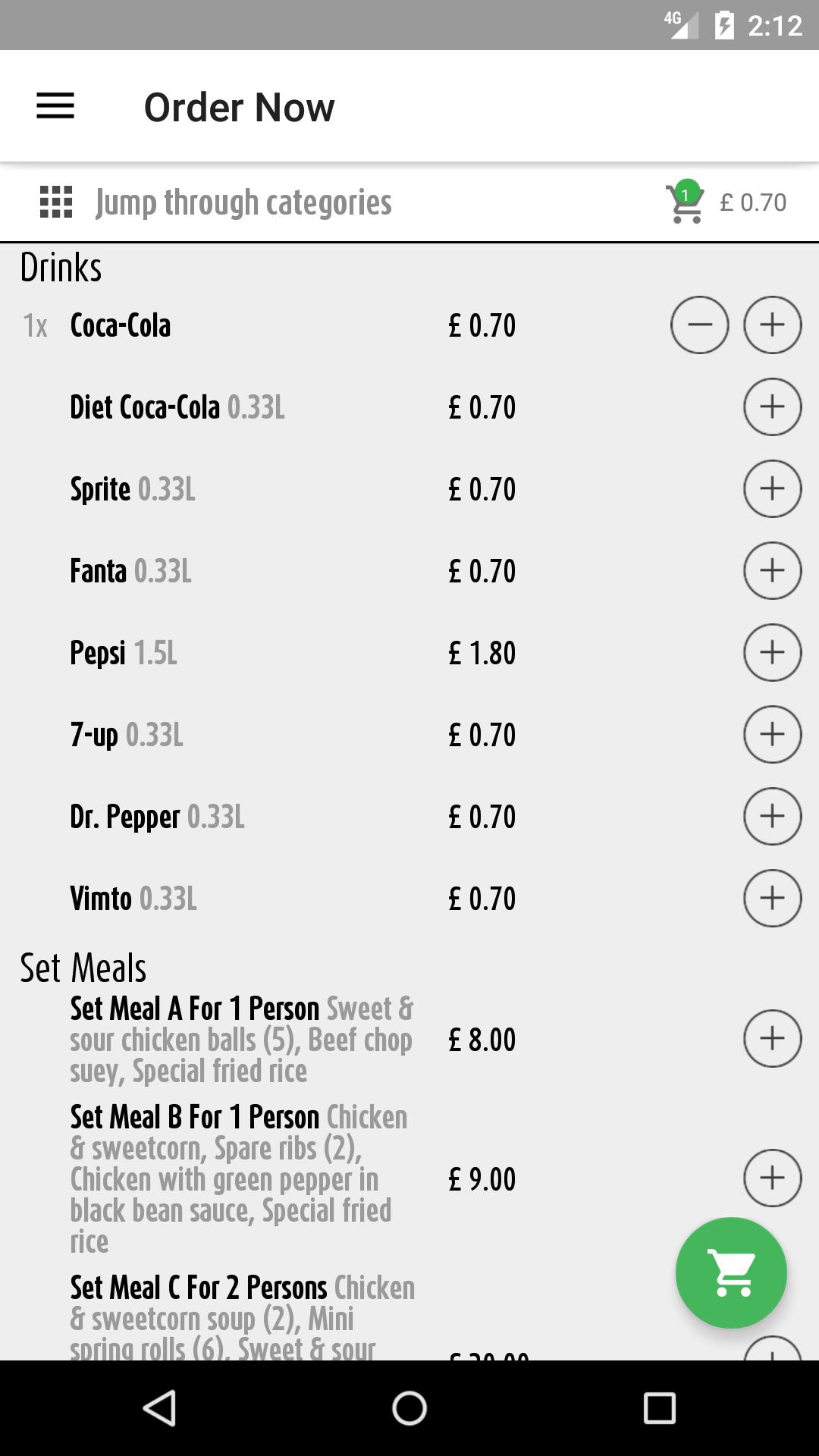The height and width of the screenshot is (1456, 819).
Task: Add Pepsi 1.5L to the order
Action: click(772, 653)
